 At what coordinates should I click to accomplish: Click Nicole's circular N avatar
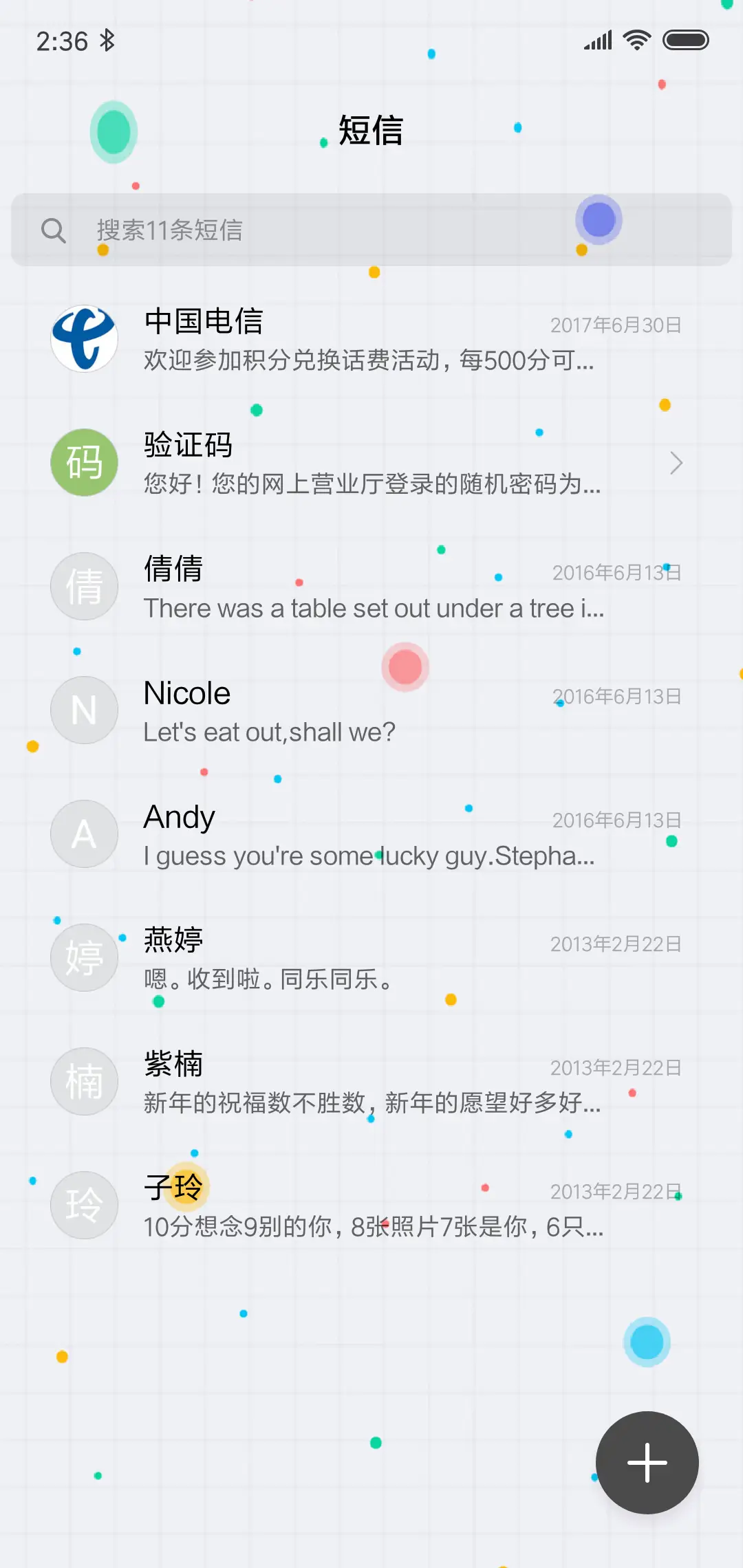84,710
